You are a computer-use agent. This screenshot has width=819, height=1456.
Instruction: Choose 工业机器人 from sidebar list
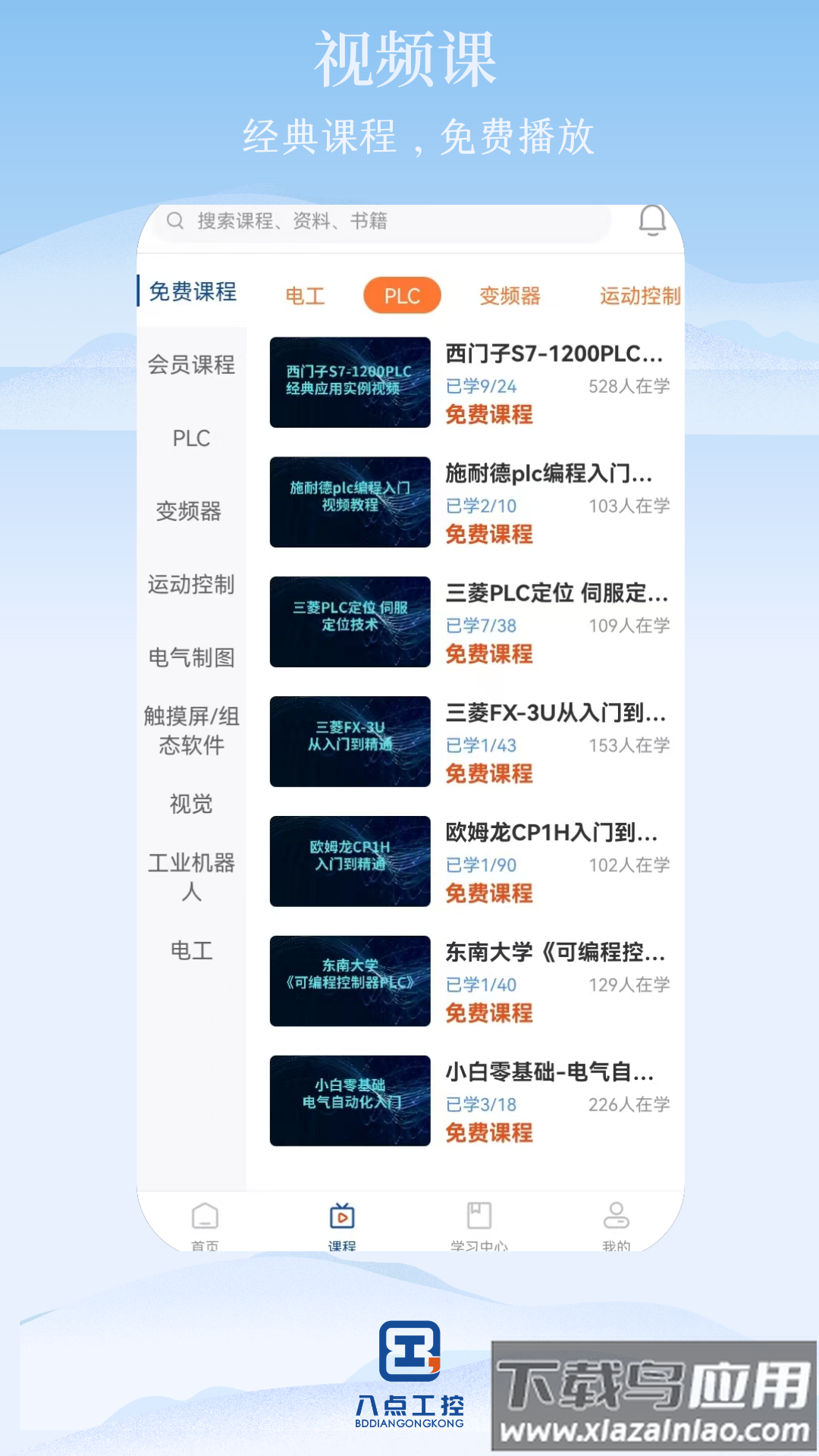coord(191,877)
